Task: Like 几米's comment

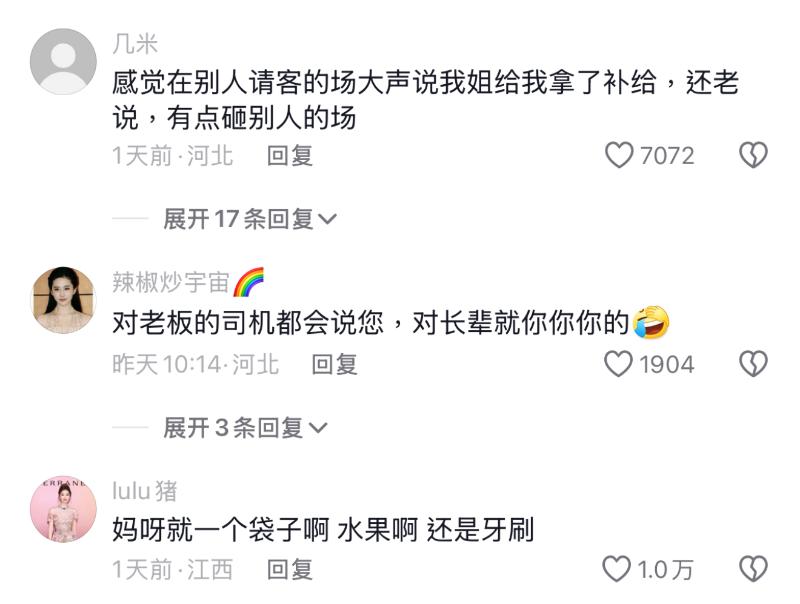Action: [x=621, y=155]
